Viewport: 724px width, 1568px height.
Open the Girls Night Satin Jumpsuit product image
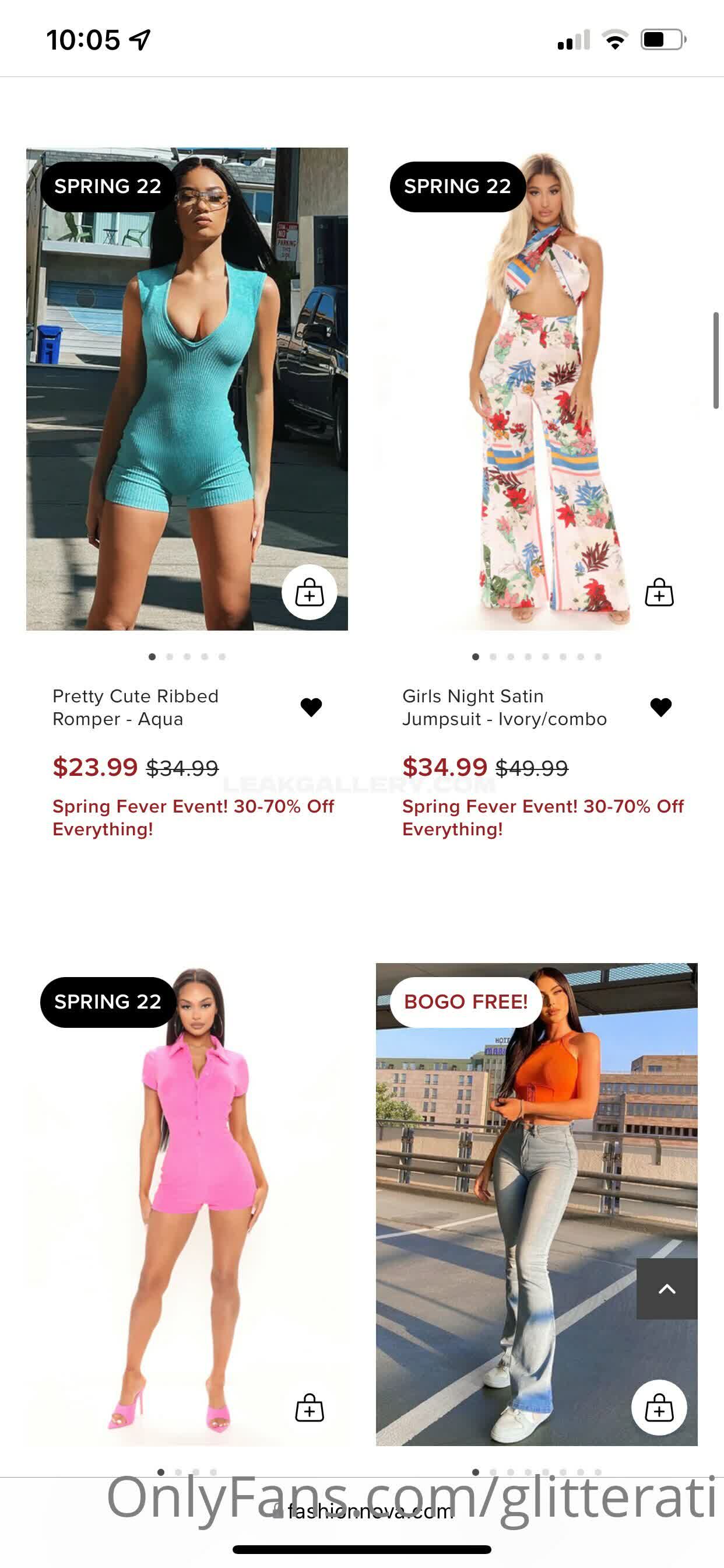[x=537, y=390]
